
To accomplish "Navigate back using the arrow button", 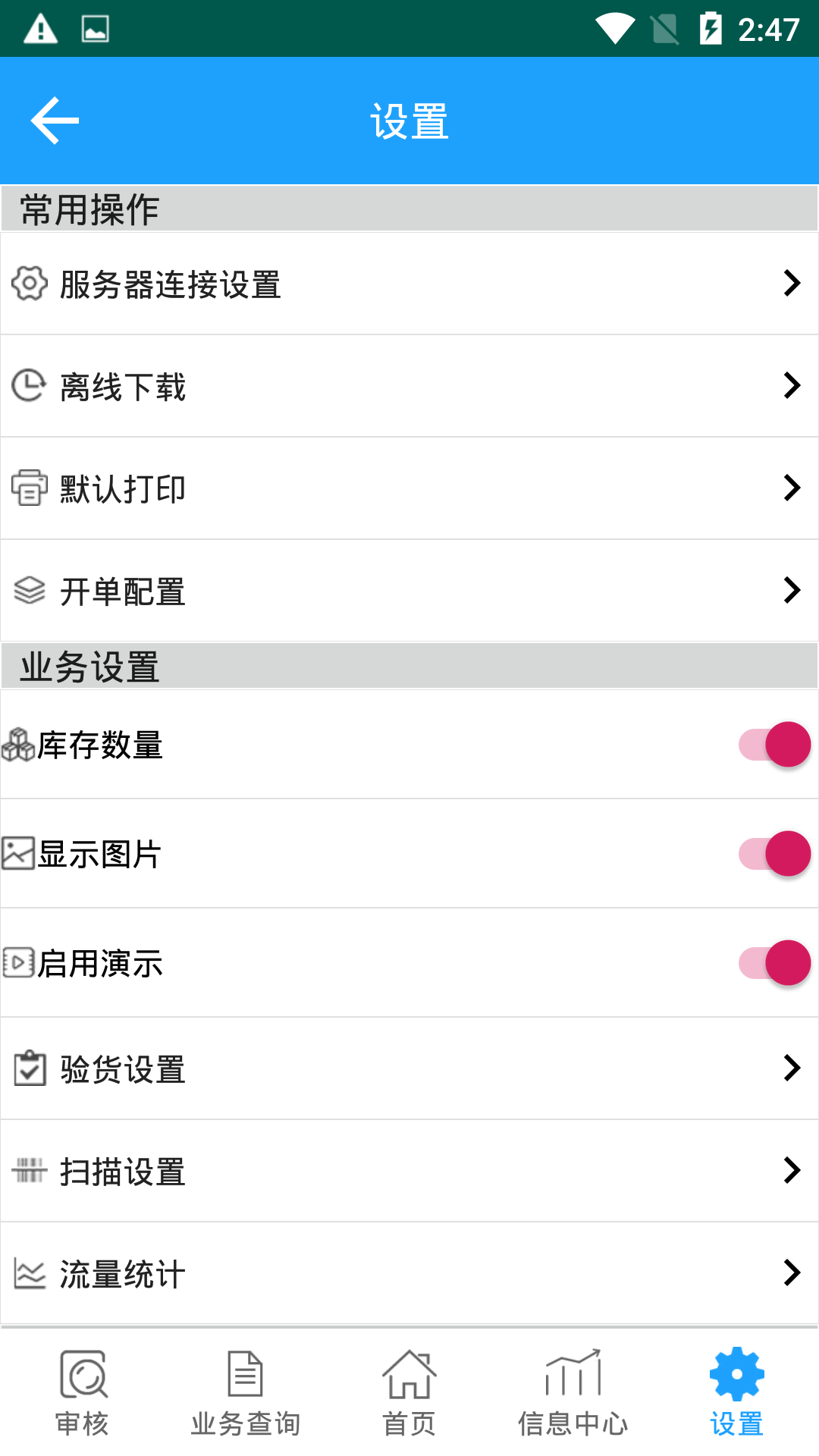I will pyautogui.click(x=54, y=120).
